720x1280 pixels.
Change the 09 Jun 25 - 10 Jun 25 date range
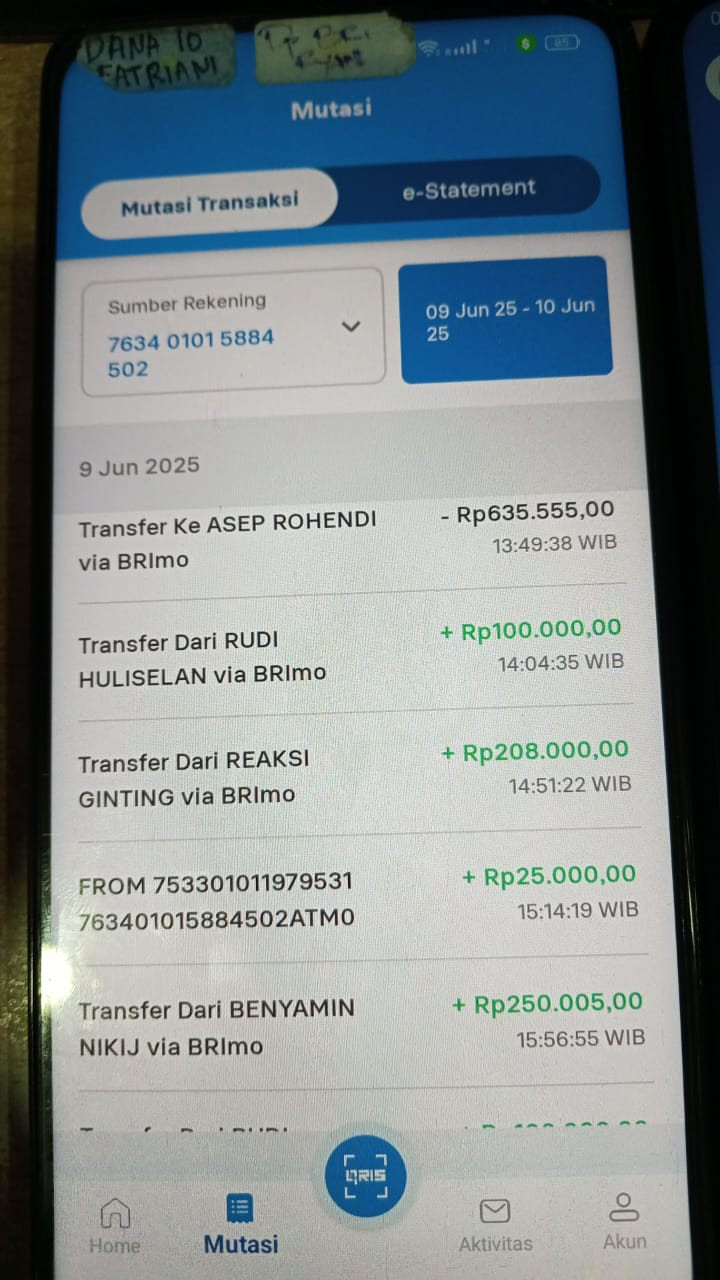point(506,320)
